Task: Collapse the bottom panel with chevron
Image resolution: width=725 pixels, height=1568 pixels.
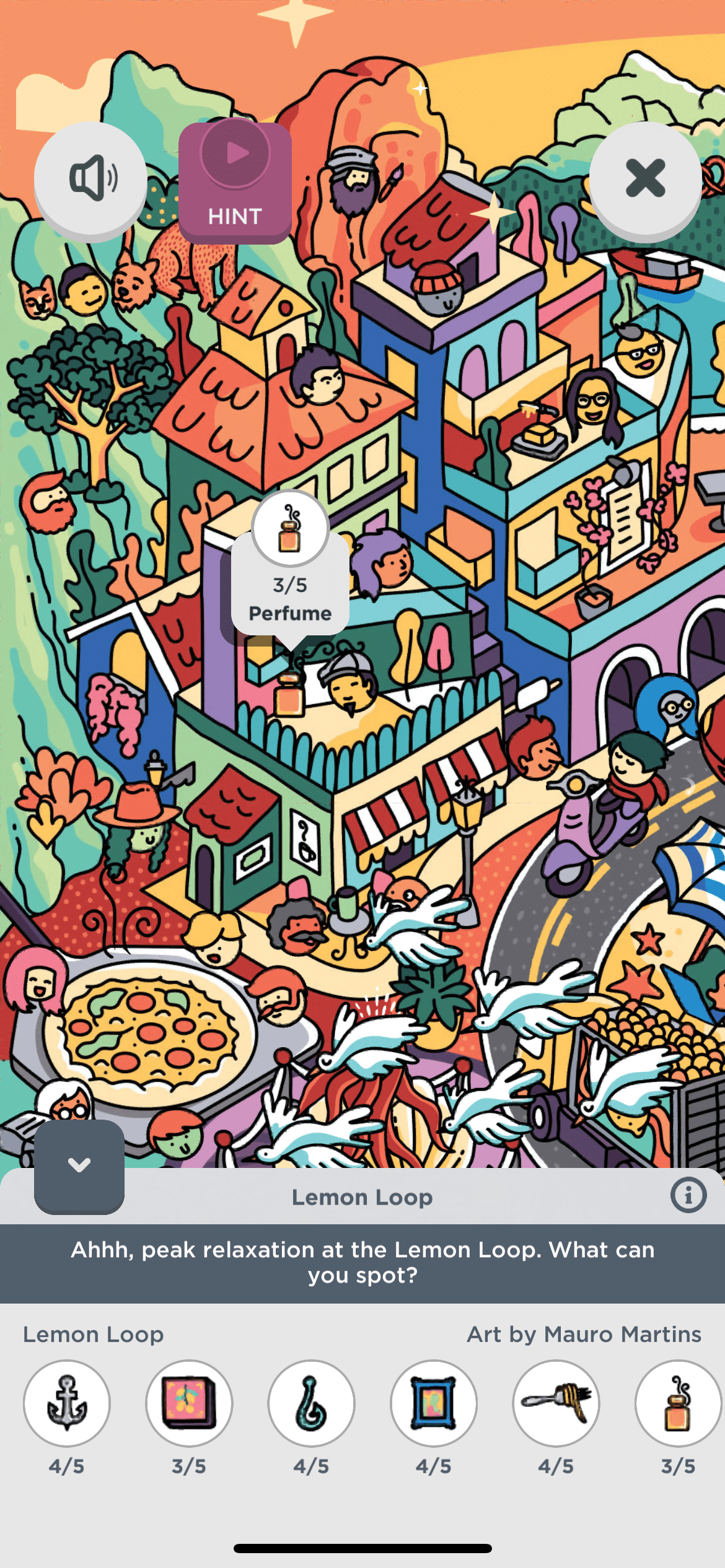Action: [79, 1165]
